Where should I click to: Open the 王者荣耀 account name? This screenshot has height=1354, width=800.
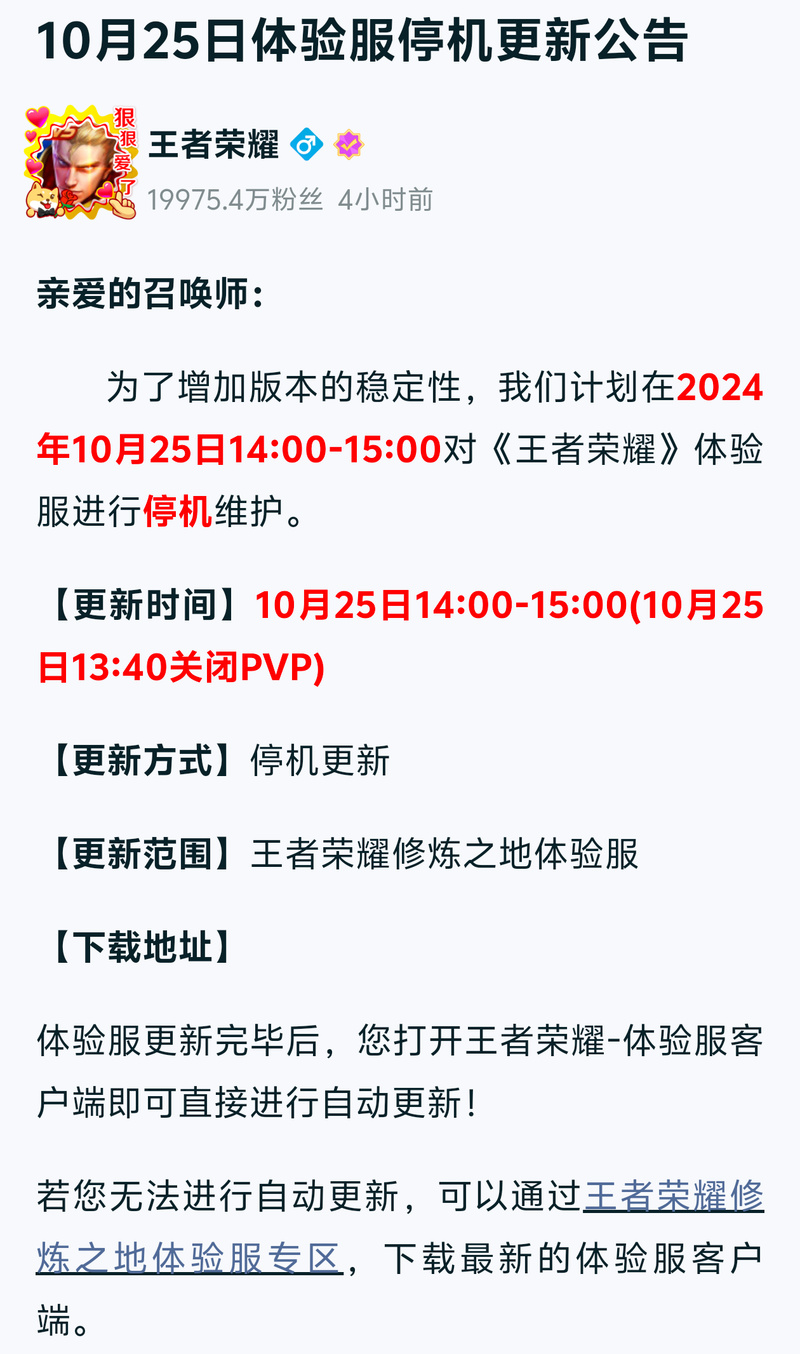coord(214,145)
